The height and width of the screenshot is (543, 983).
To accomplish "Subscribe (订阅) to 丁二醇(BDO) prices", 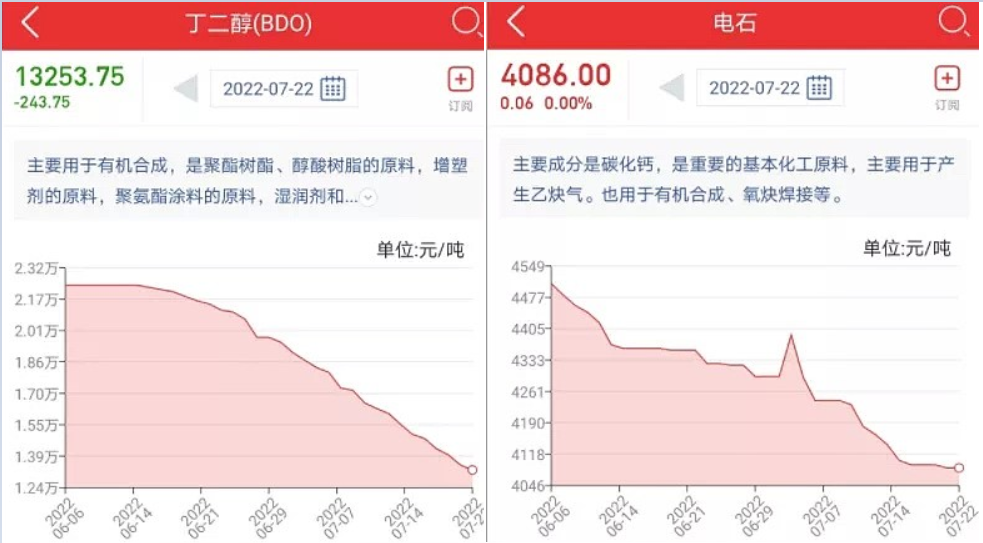I will [460, 87].
